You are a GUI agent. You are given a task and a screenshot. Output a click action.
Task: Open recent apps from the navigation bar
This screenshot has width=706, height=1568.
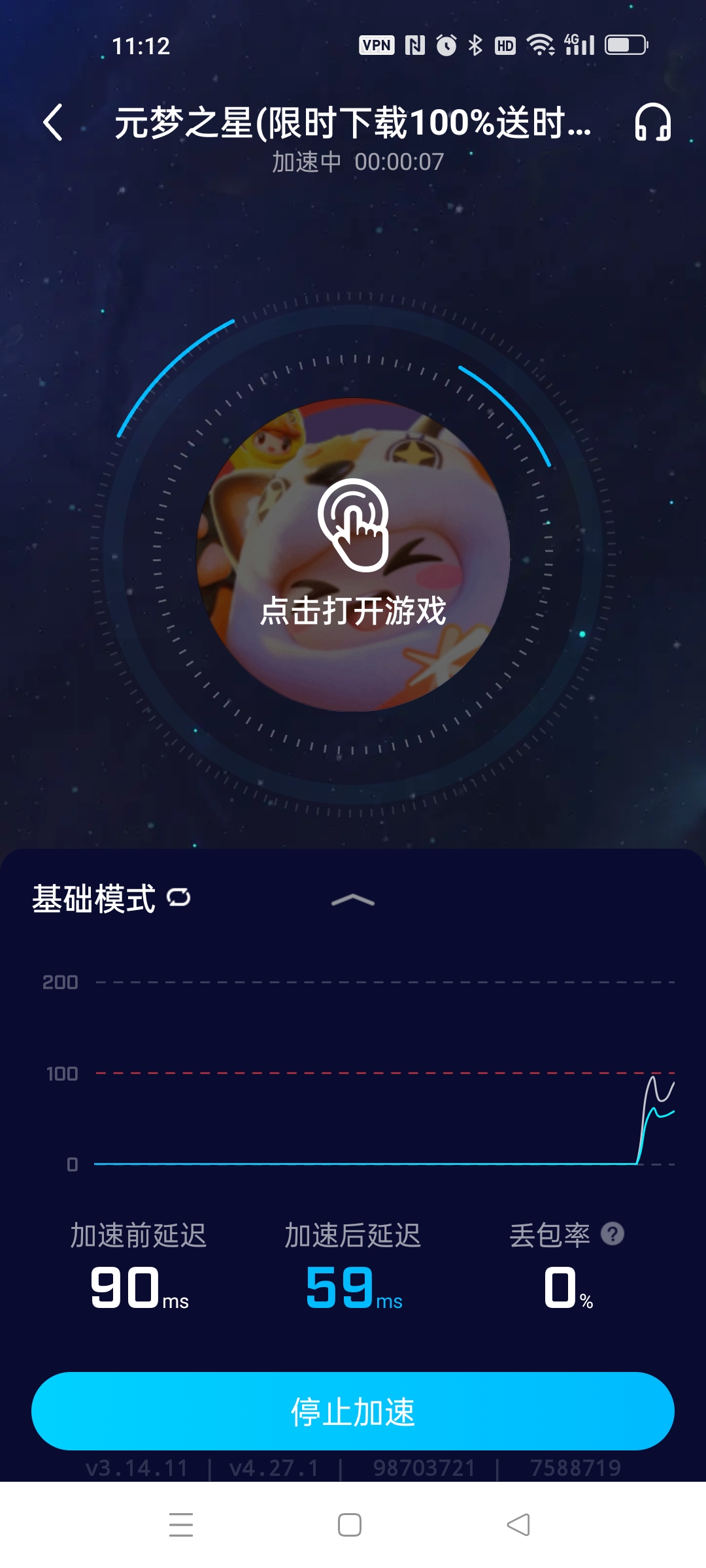pos(181,1525)
